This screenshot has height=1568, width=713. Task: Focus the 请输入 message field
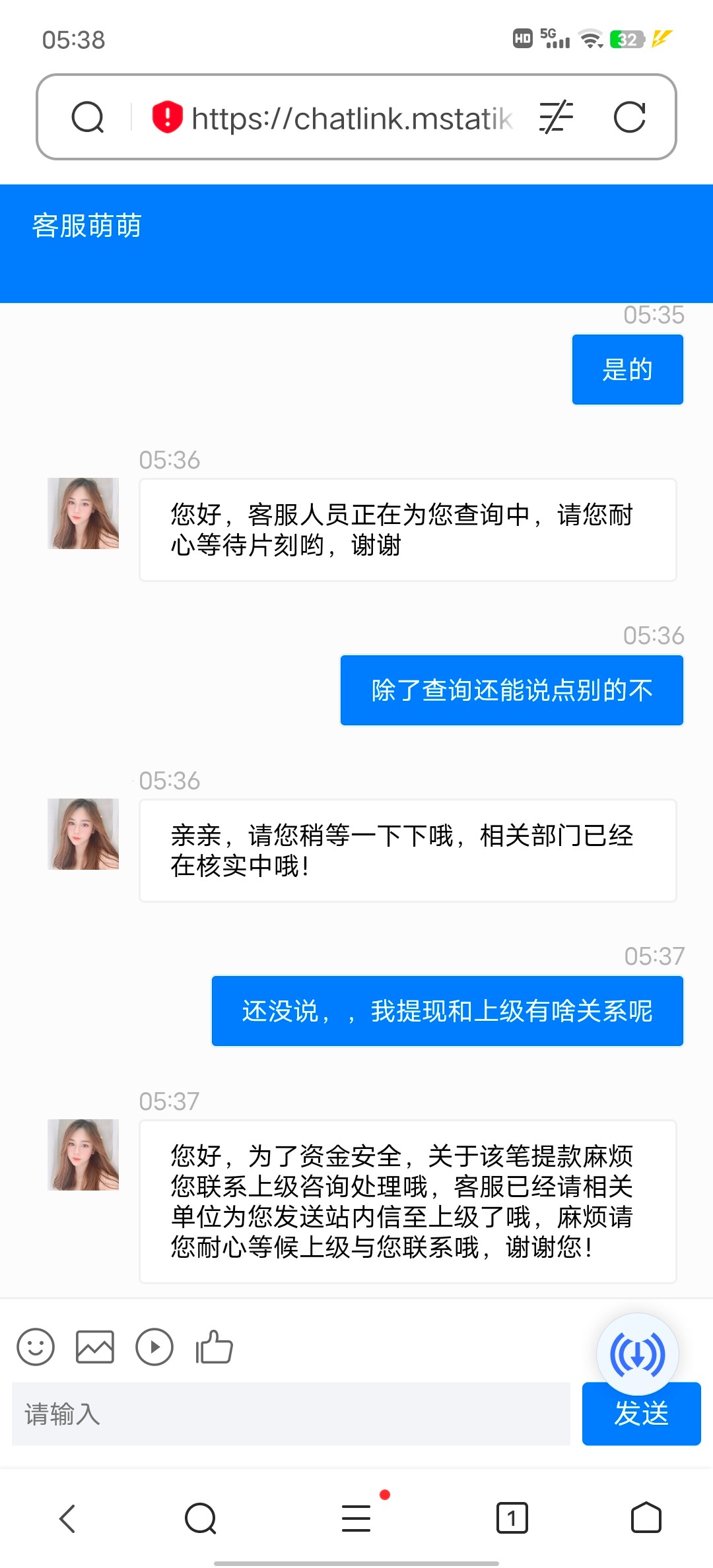click(290, 1414)
